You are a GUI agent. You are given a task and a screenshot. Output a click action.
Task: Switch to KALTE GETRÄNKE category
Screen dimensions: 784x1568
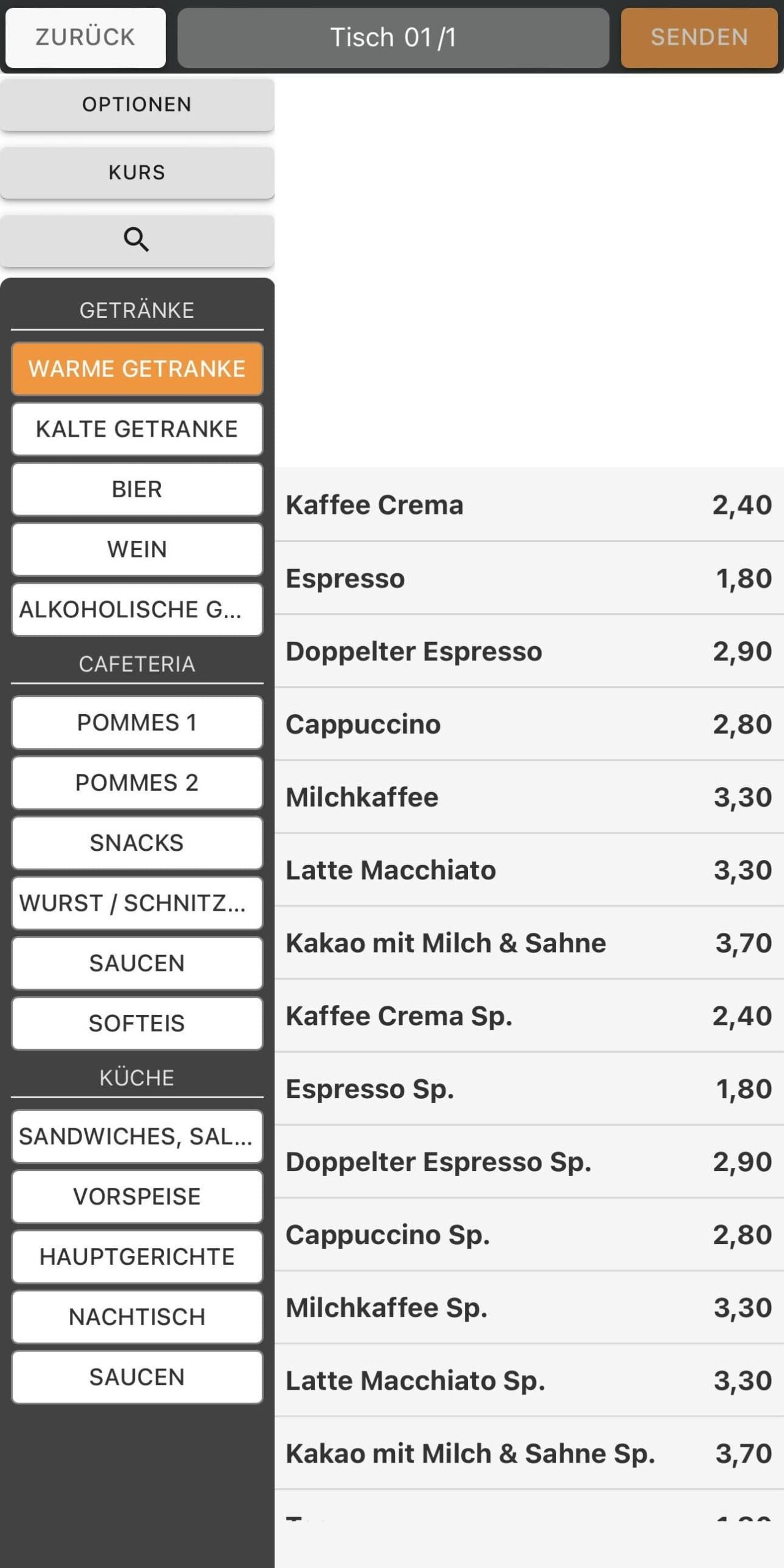137,429
